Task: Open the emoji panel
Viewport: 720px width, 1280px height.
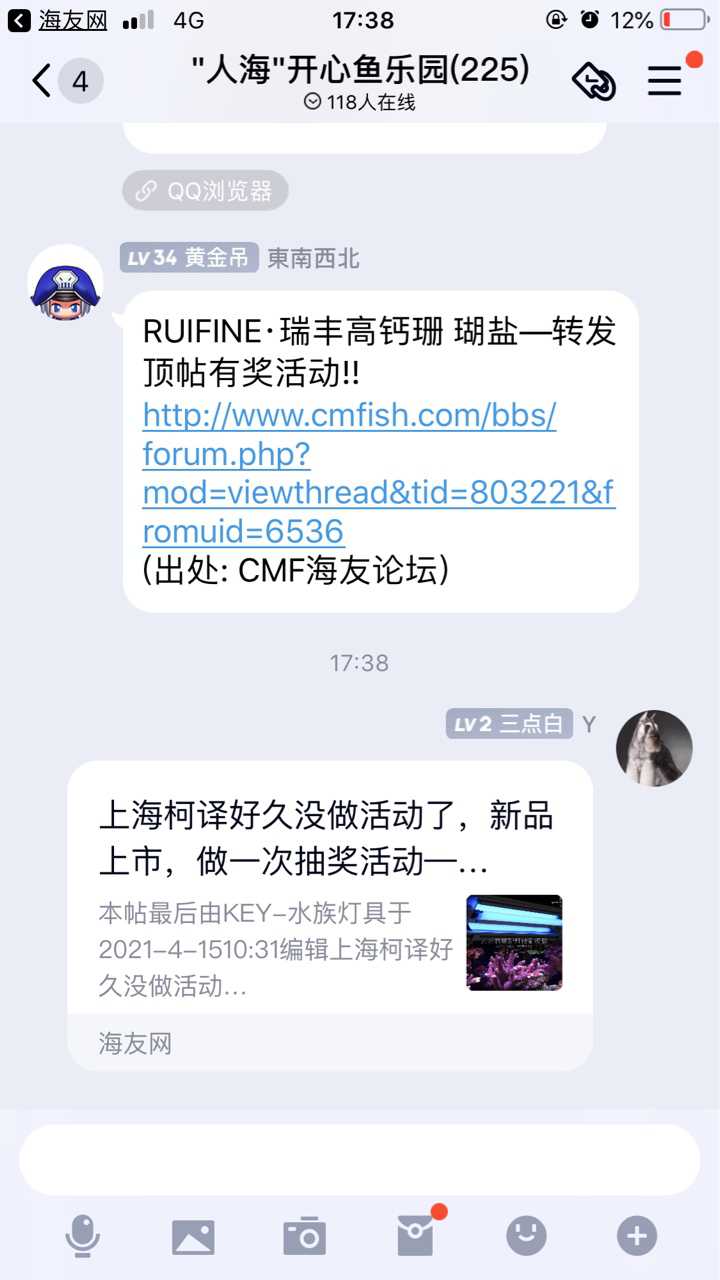Action: 527,1237
